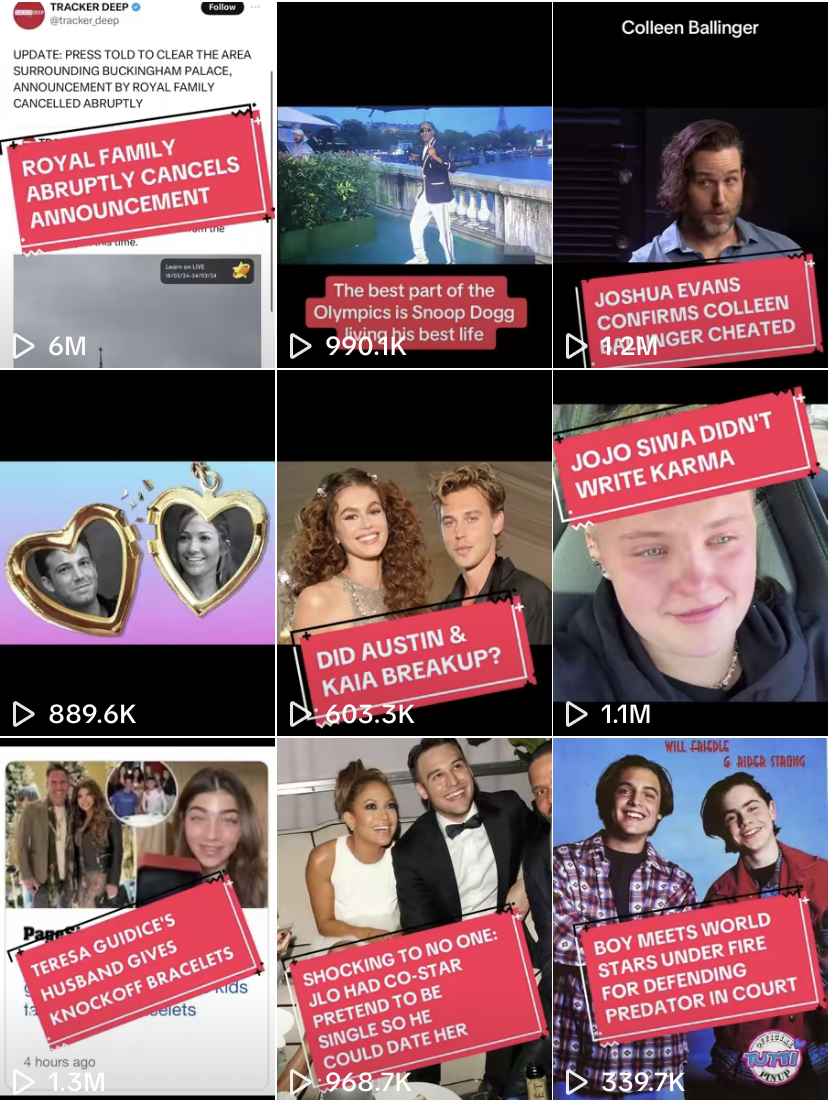Open the Did Austin & Kaia Breakup video
Viewport: 828px width, 1100px height.
[x=414, y=553]
